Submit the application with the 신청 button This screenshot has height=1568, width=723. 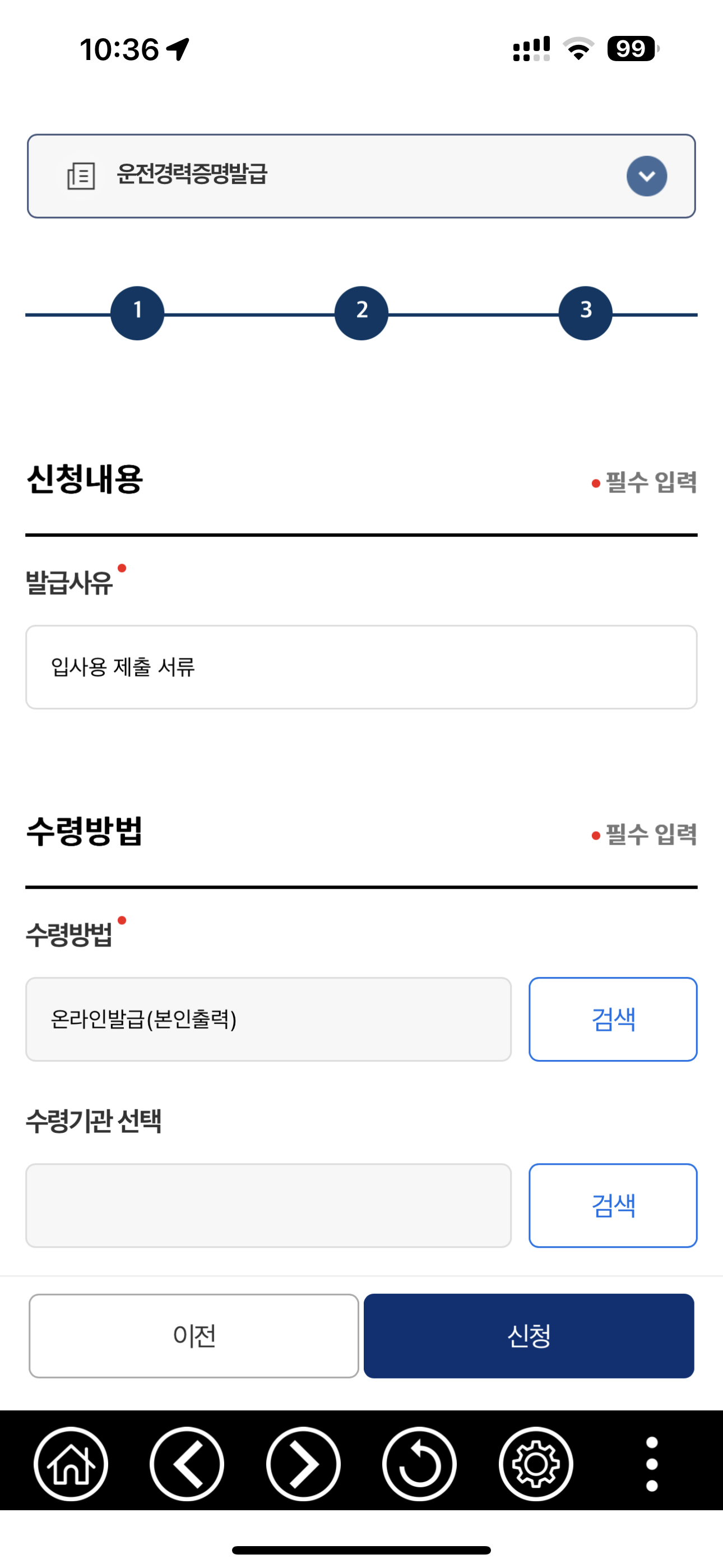(x=529, y=1335)
